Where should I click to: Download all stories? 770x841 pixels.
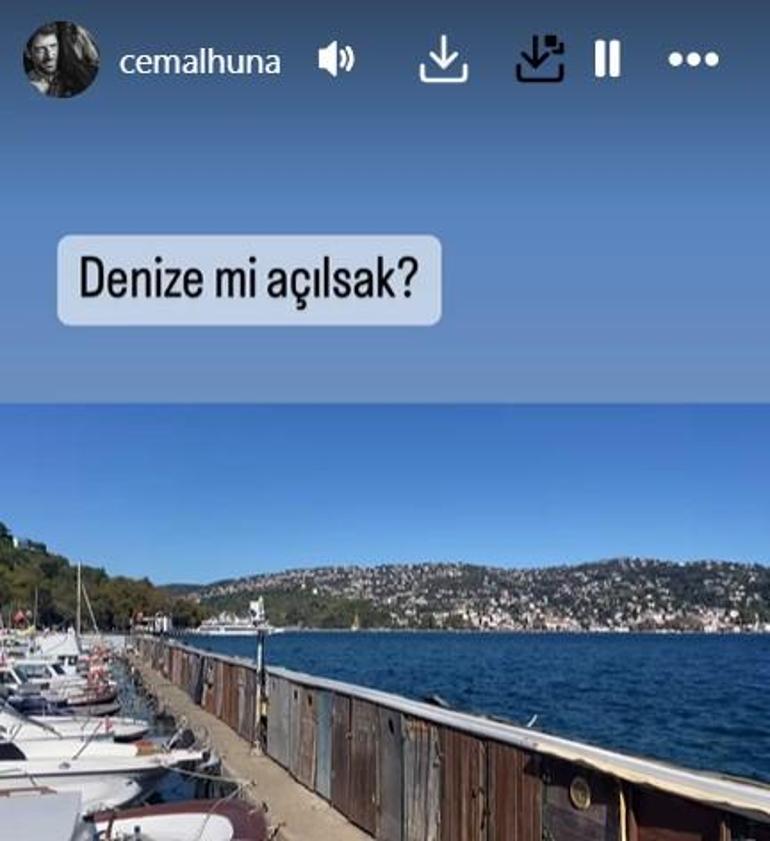(540, 59)
